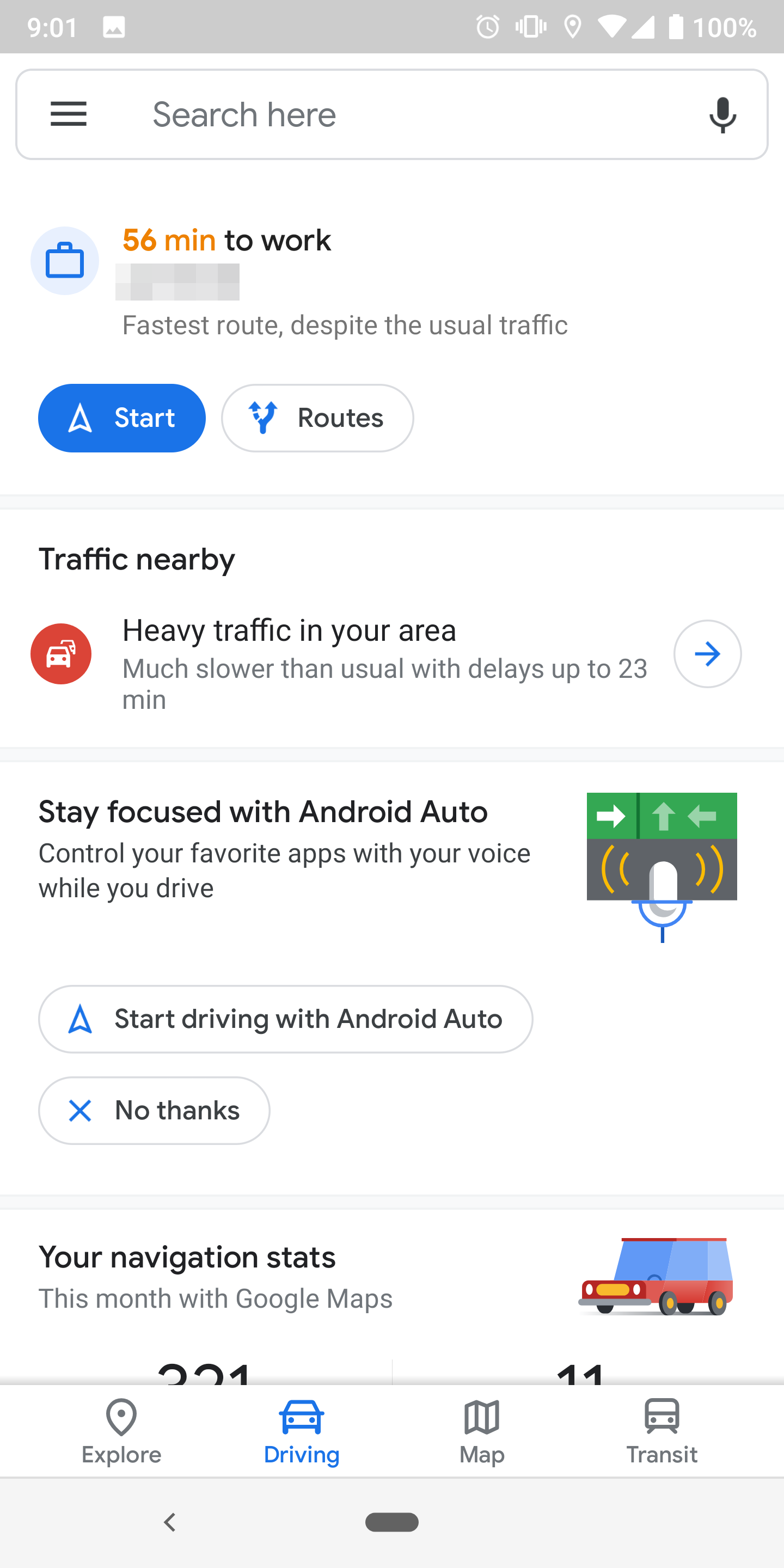Start navigation to work
784x1568 pixels.
click(x=122, y=418)
